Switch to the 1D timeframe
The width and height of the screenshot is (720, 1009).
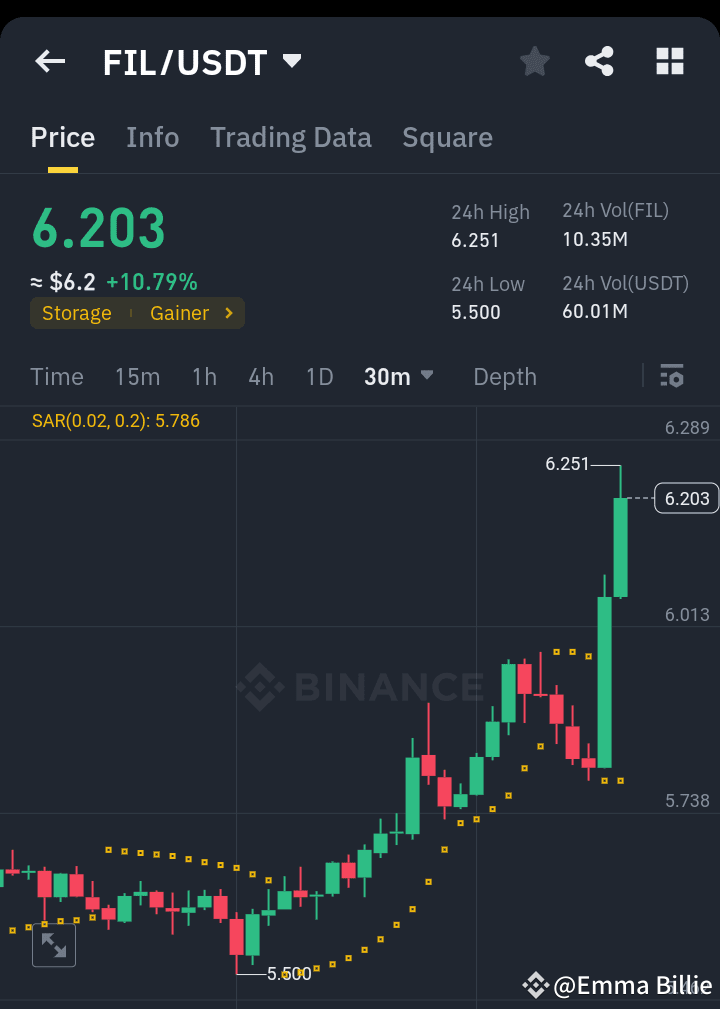click(x=319, y=377)
